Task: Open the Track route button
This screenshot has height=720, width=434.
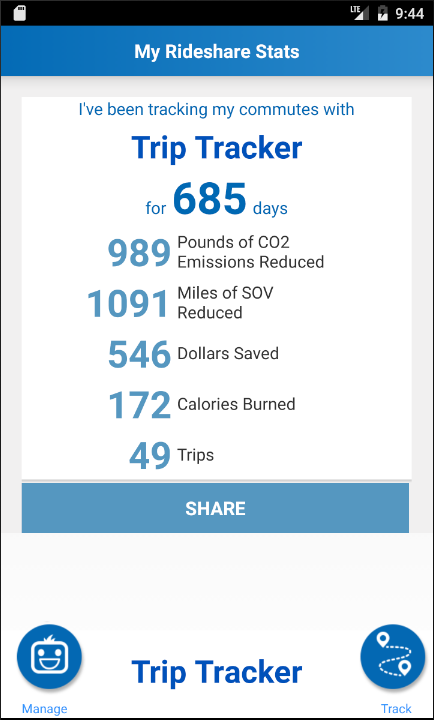Action: coord(393,657)
